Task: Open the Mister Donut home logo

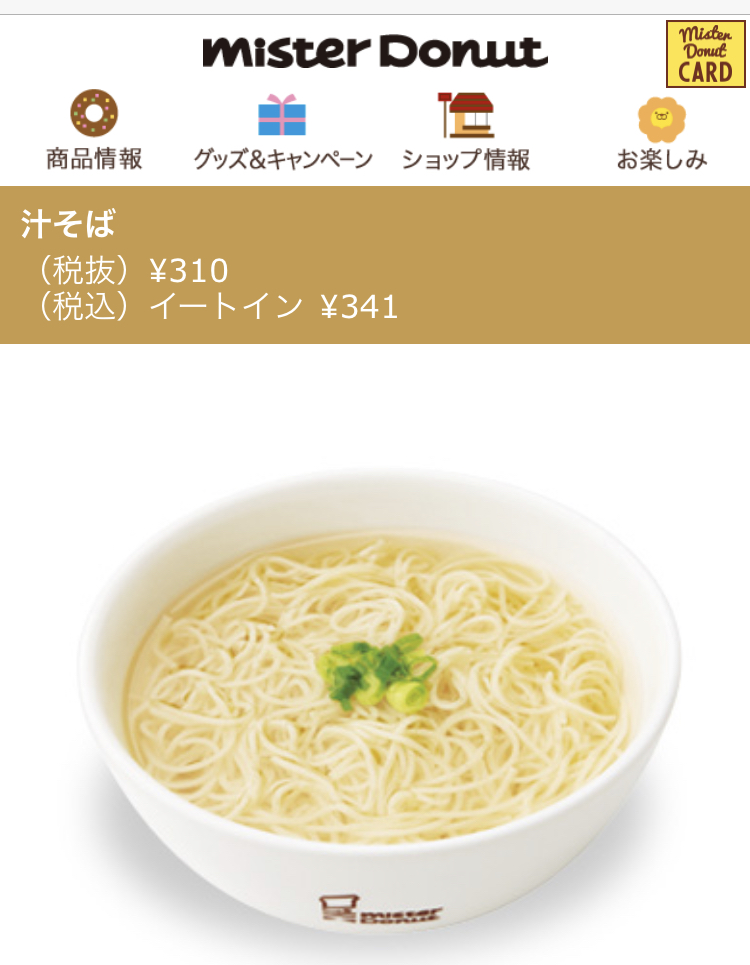Action: point(375,51)
